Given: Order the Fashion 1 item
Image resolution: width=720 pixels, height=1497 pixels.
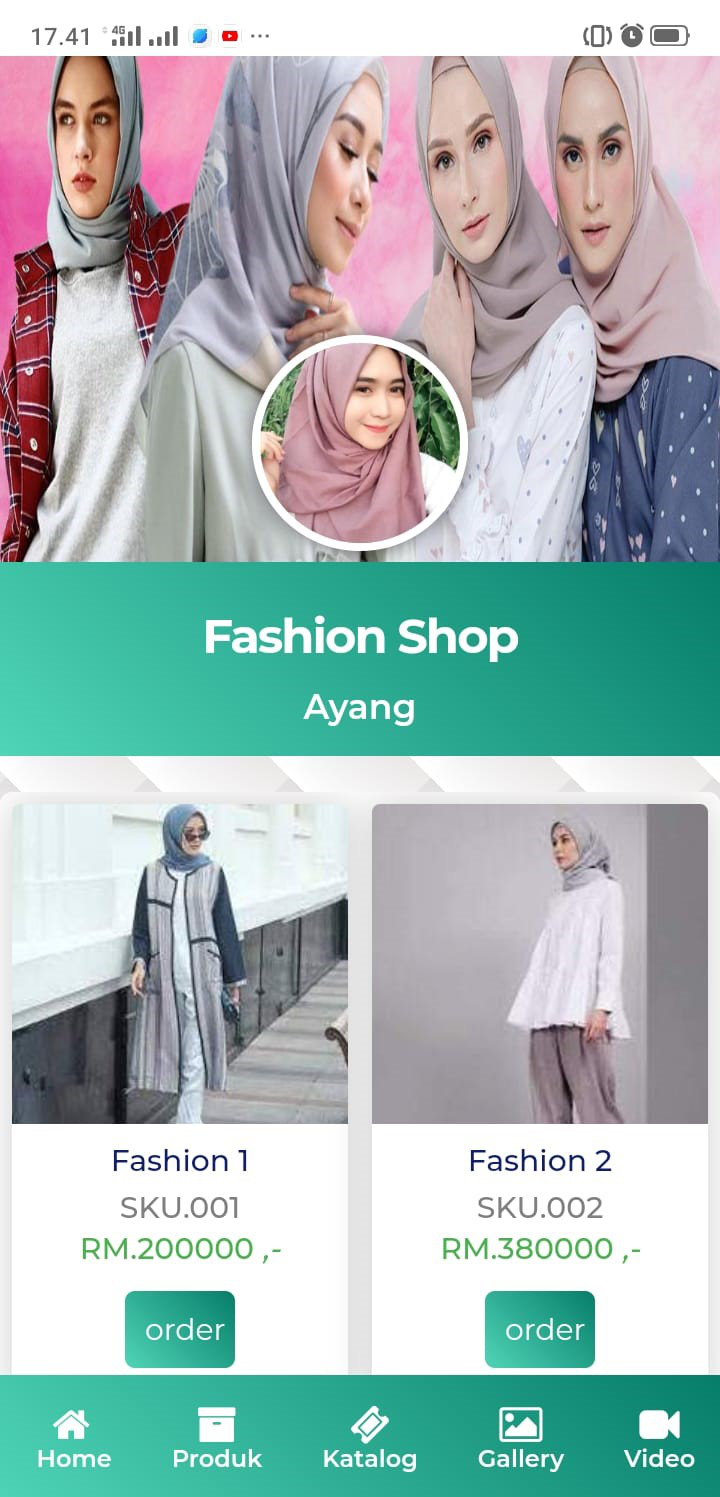Looking at the screenshot, I should click(x=180, y=1329).
